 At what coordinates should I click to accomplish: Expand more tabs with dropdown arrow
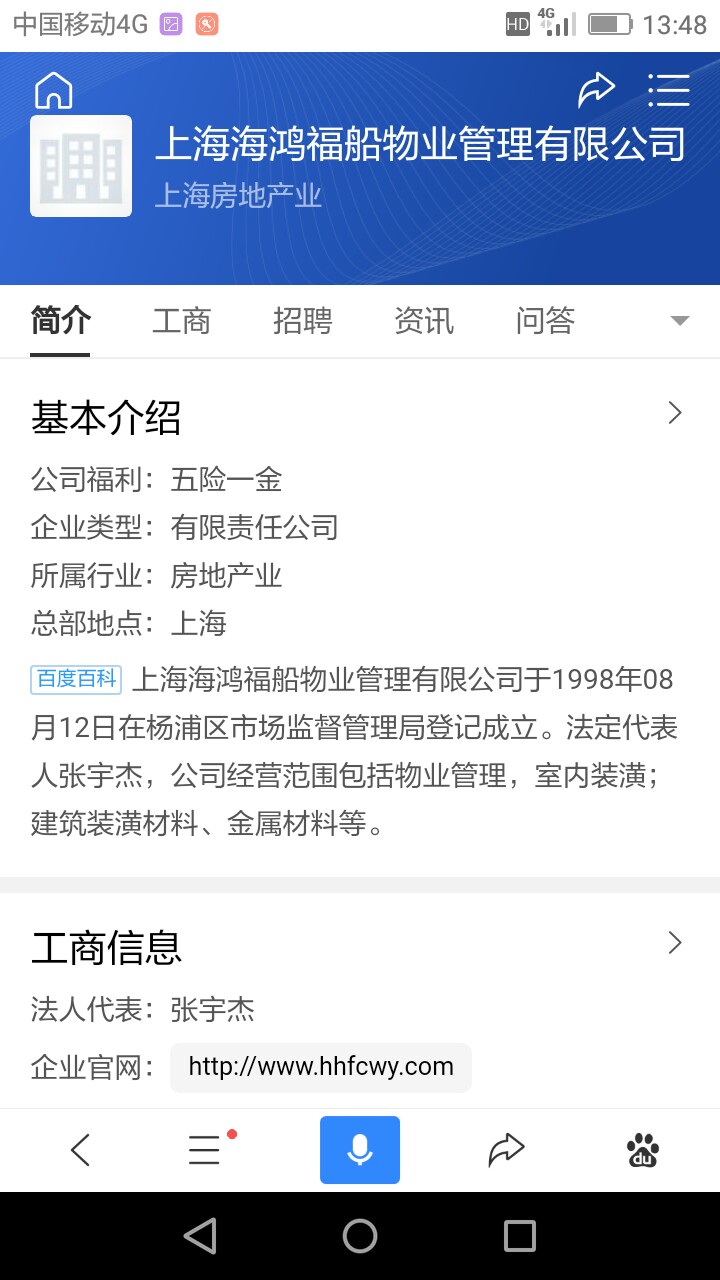click(680, 321)
